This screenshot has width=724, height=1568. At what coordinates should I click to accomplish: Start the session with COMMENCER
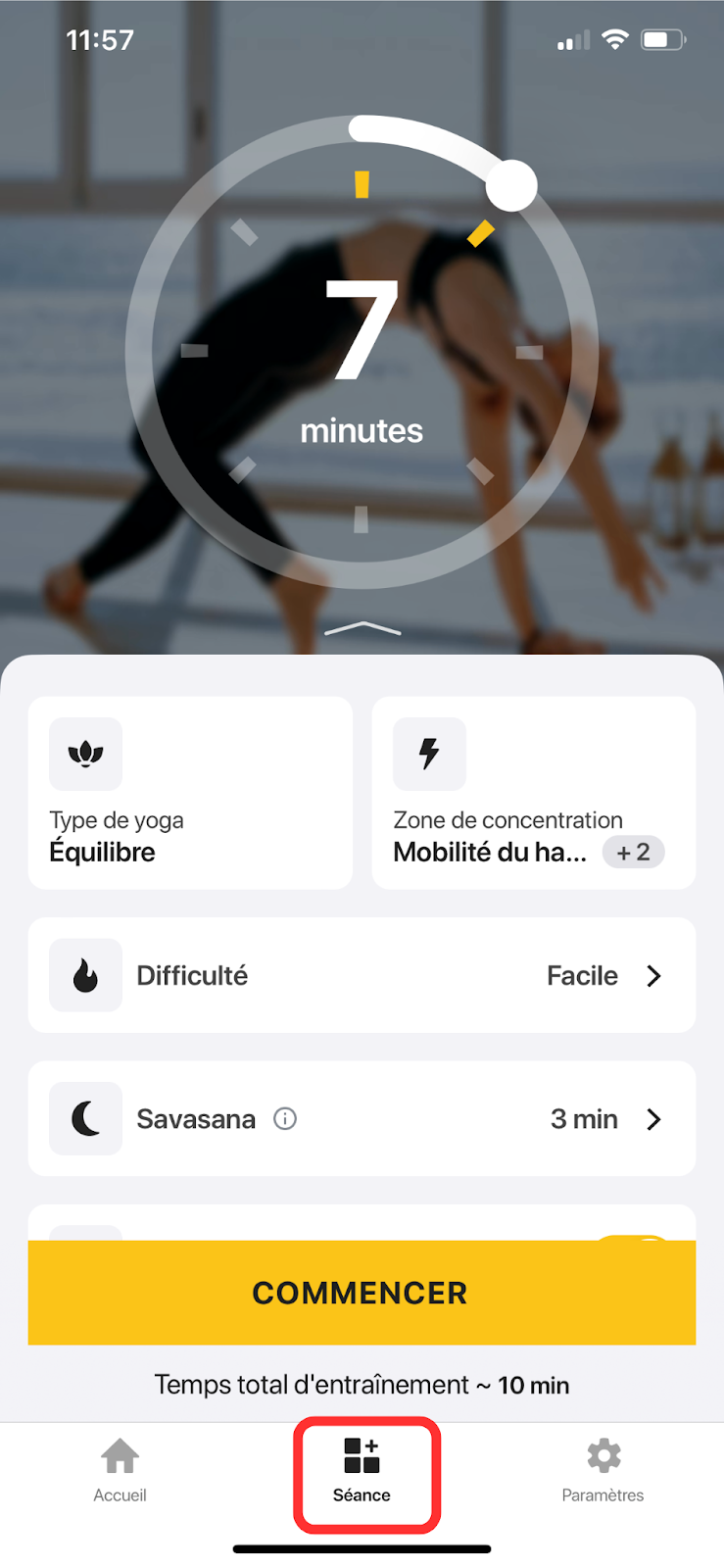point(362,1292)
